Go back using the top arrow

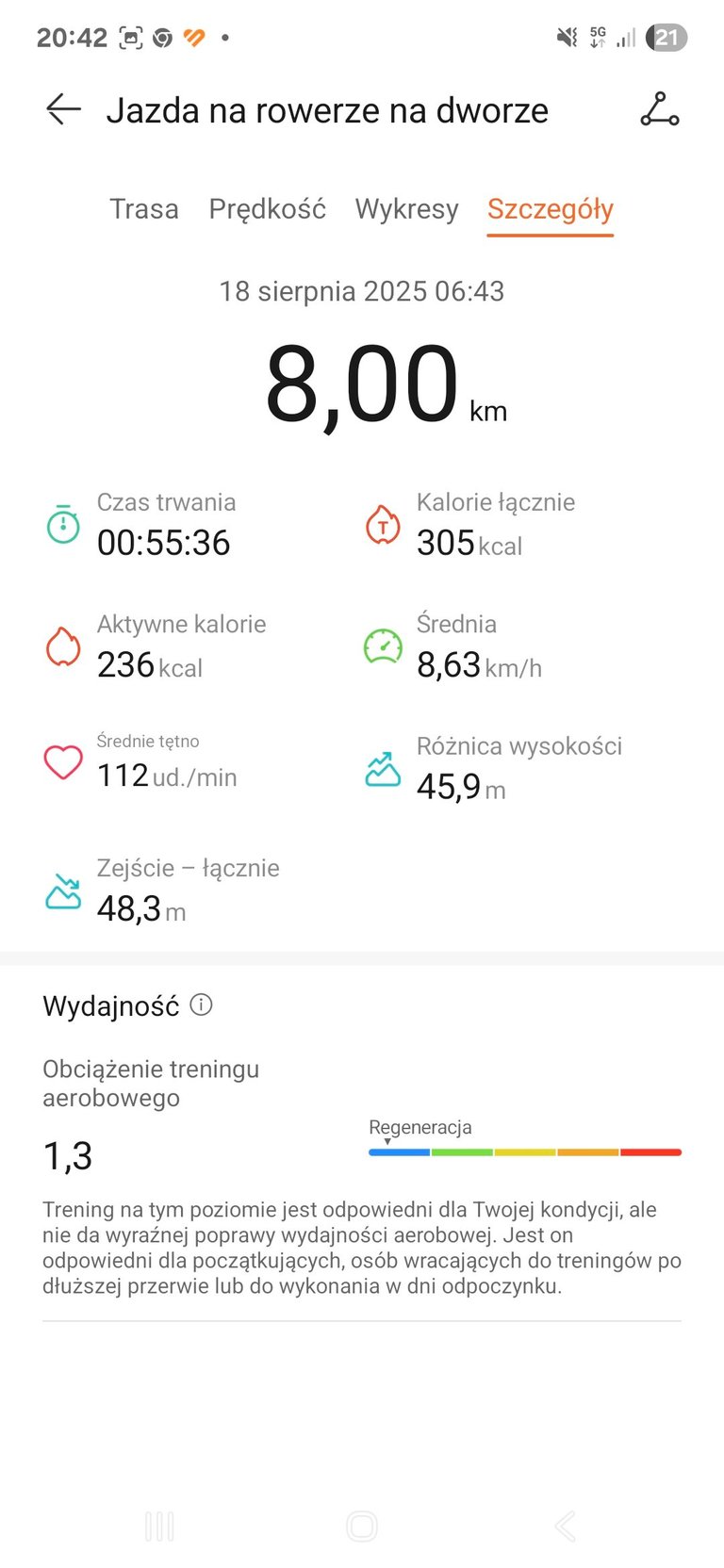63,109
